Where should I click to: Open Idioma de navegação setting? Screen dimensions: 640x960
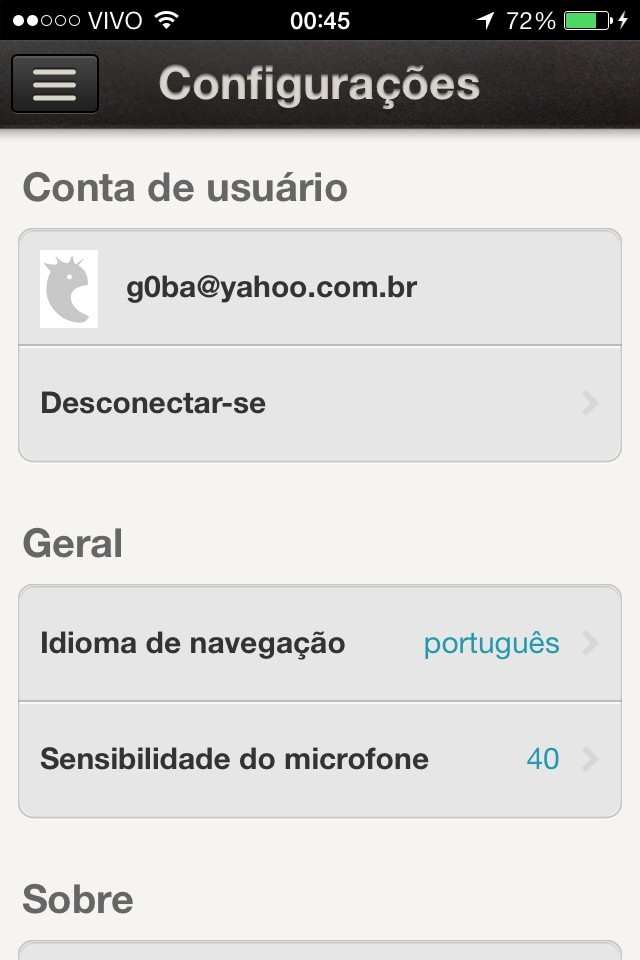pos(320,643)
